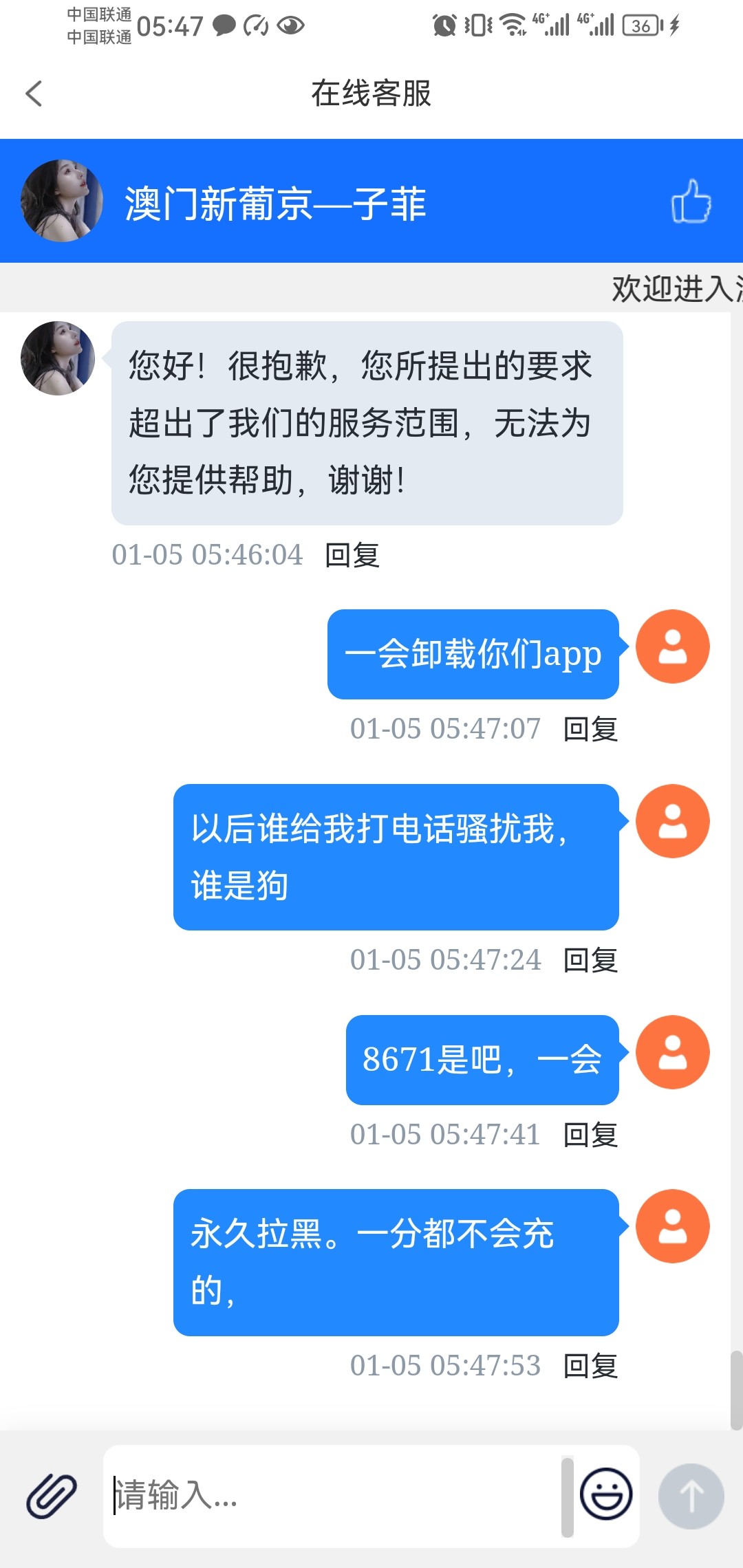743x1568 pixels.
Task: Attach a file with the paperclip icon
Action: pyautogui.click(x=52, y=1496)
